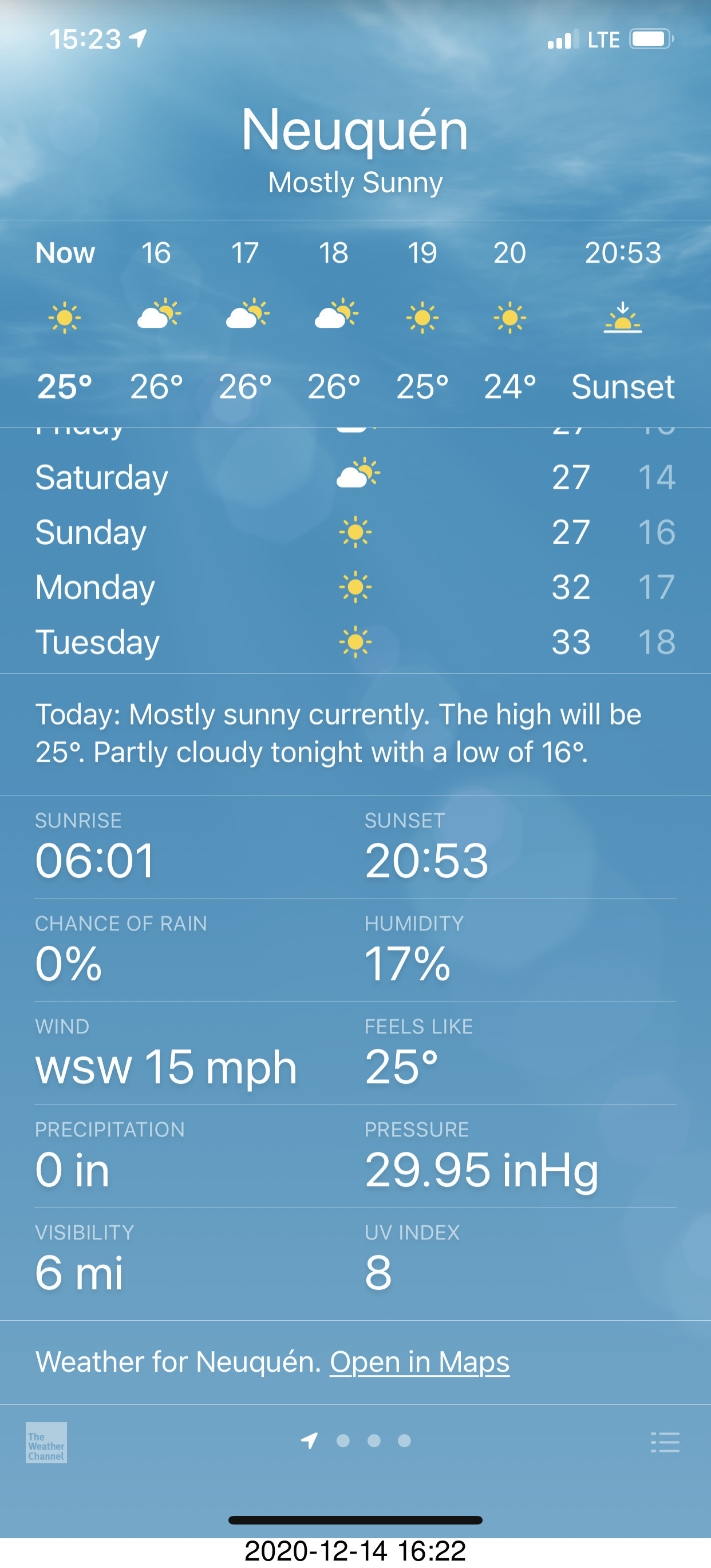Tap the page indicator dots
This screenshot has width=711, height=1568.
373,1441
